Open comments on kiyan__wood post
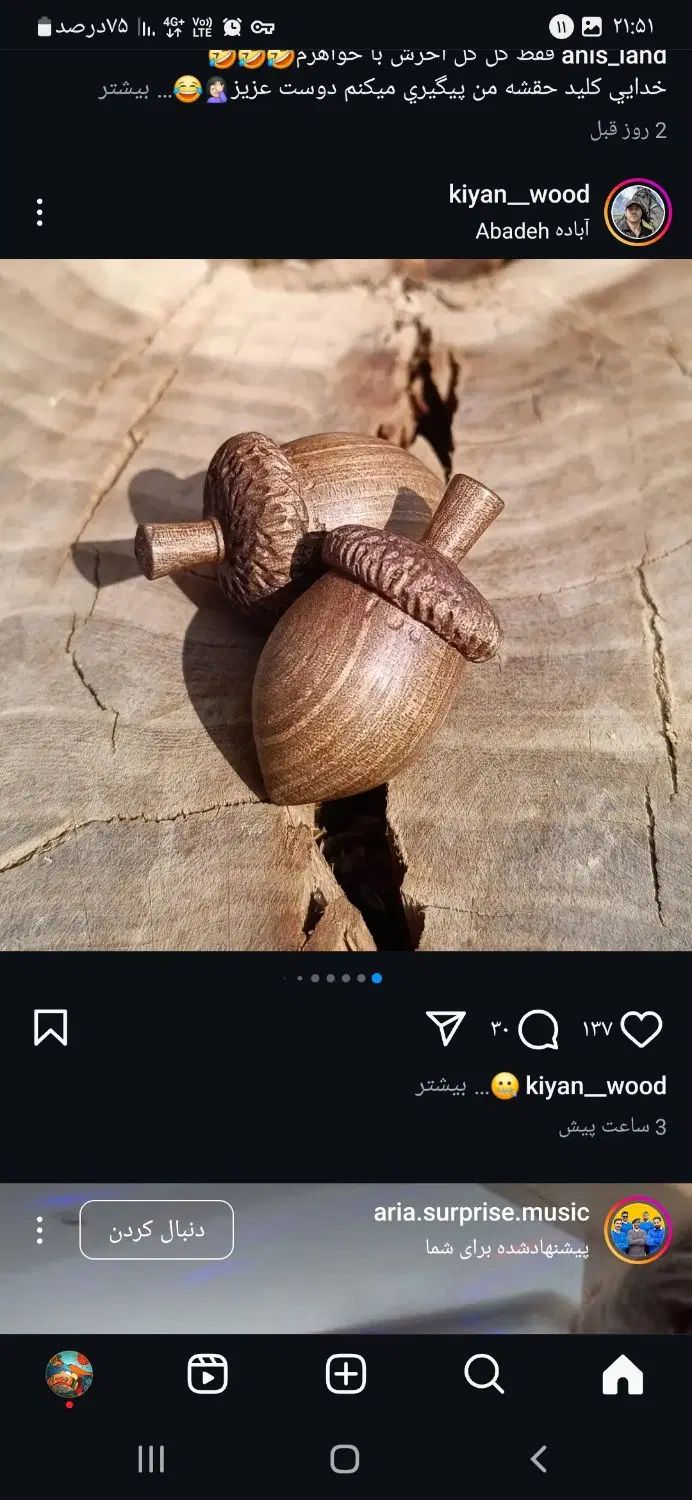Image resolution: width=692 pixels, height=1500 pixels. click(538, 1029)
